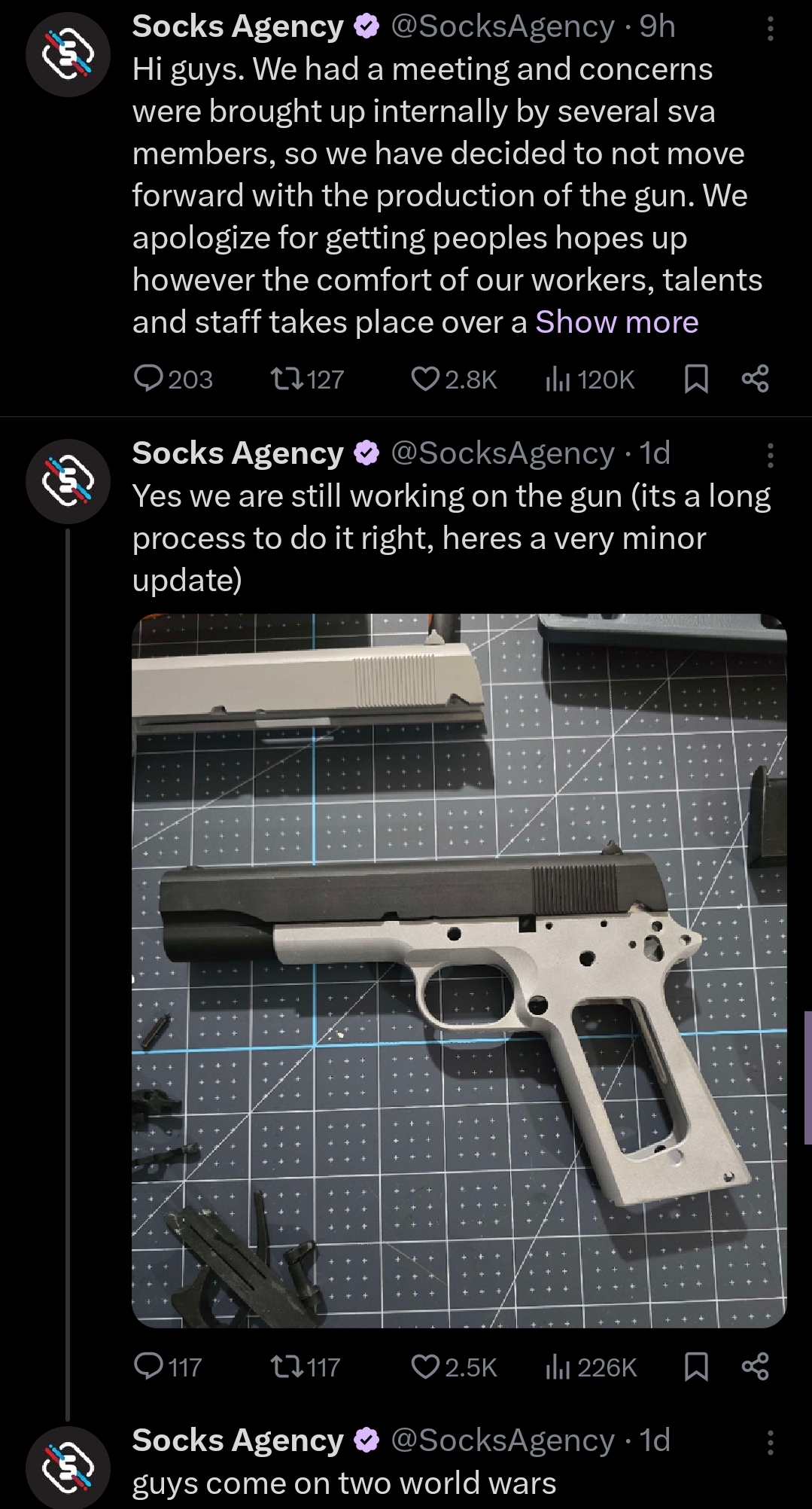812x1509 pixels.
Task: Expand the 'Show more' link in the first post
Action: (x=616, y=322)
